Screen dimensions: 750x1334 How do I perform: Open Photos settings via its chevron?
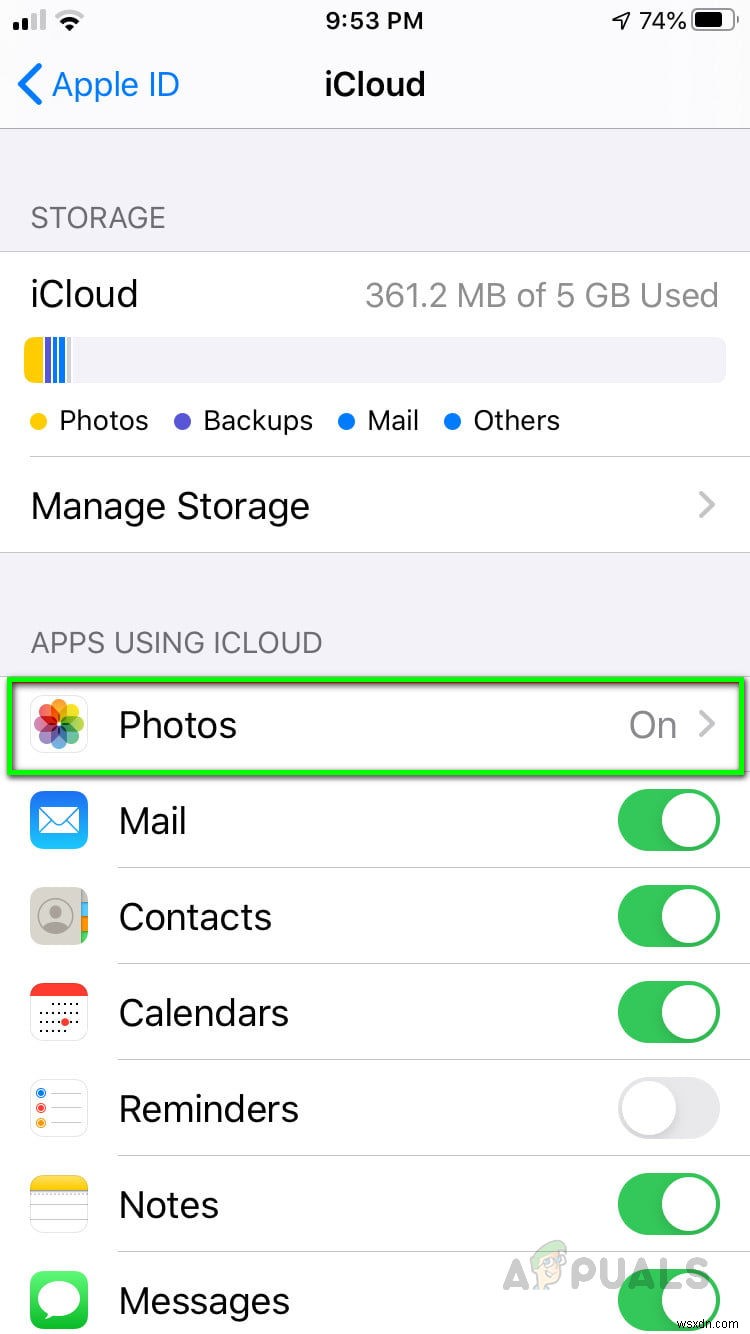click(708, 725)
